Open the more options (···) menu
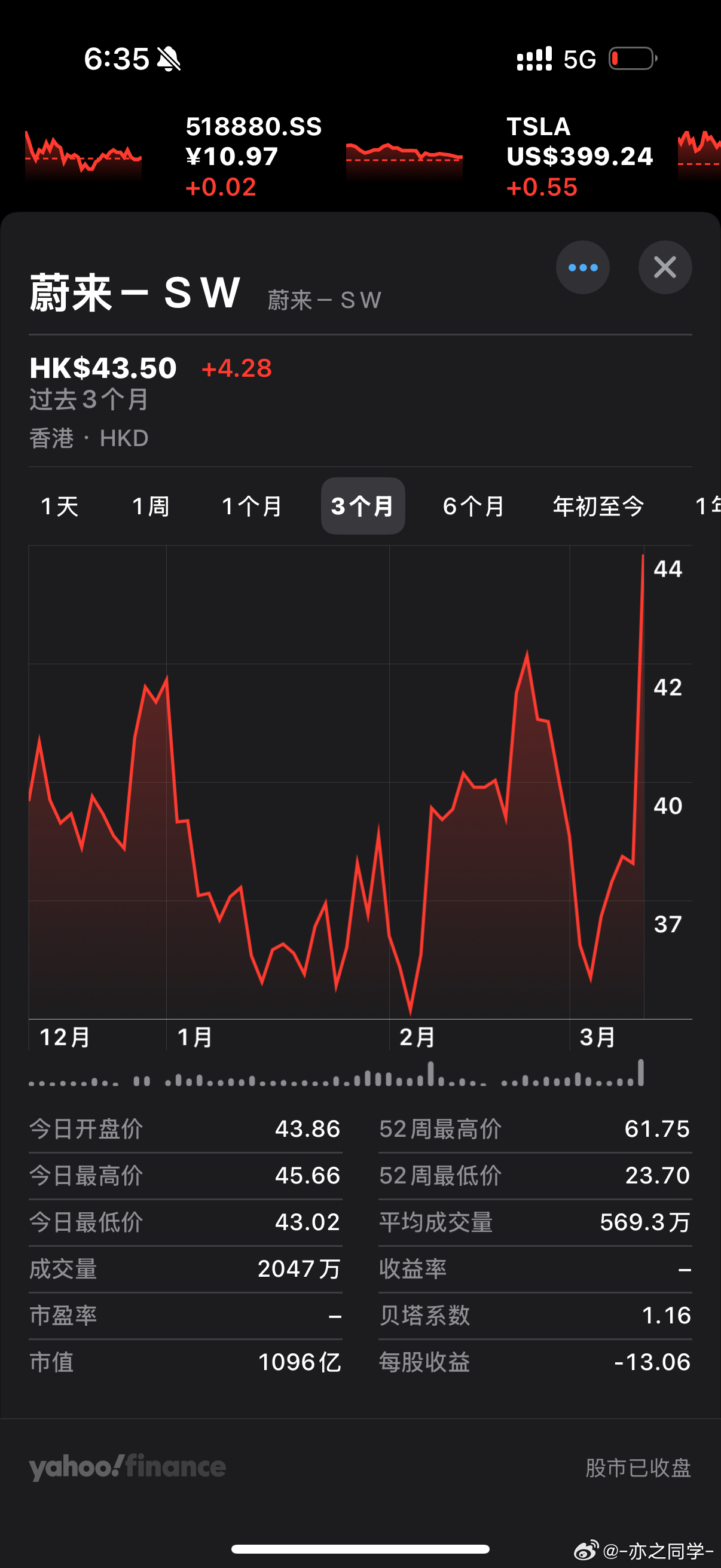 582,267
